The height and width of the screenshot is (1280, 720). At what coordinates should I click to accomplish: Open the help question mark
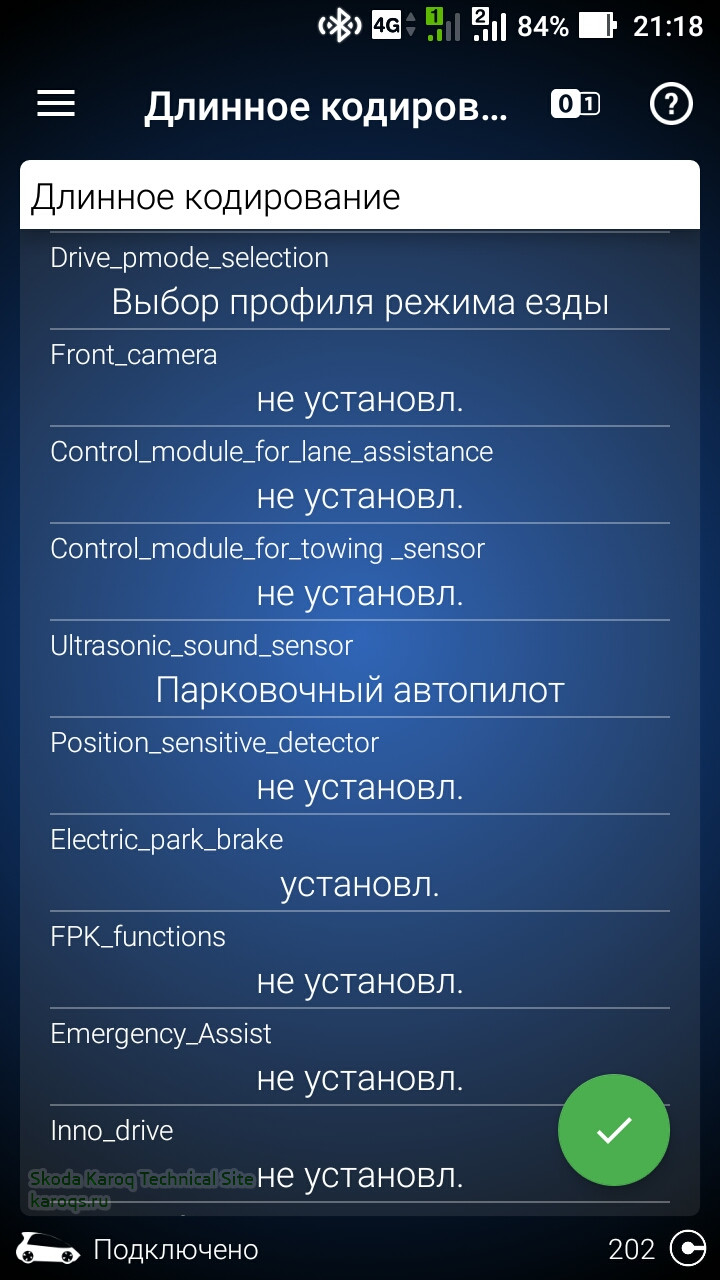click(x=671, y=104)
